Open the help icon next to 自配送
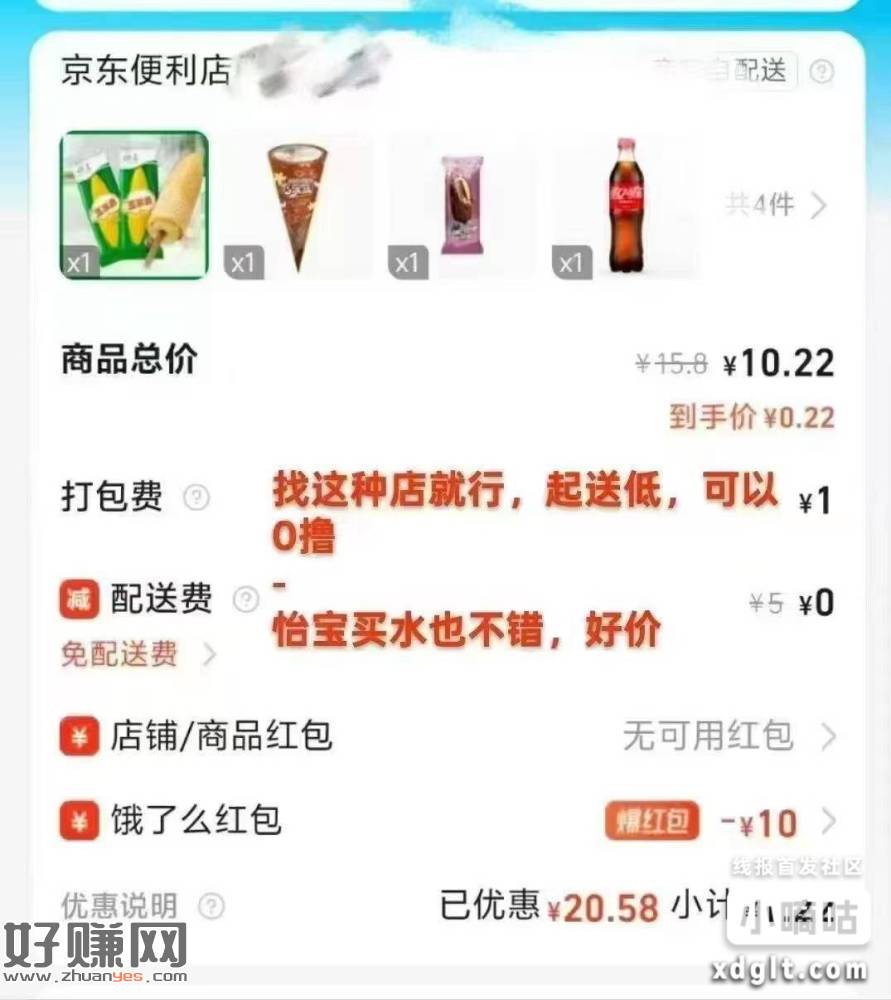Screen dimensions: 891x1000 (x=821, y=72)
